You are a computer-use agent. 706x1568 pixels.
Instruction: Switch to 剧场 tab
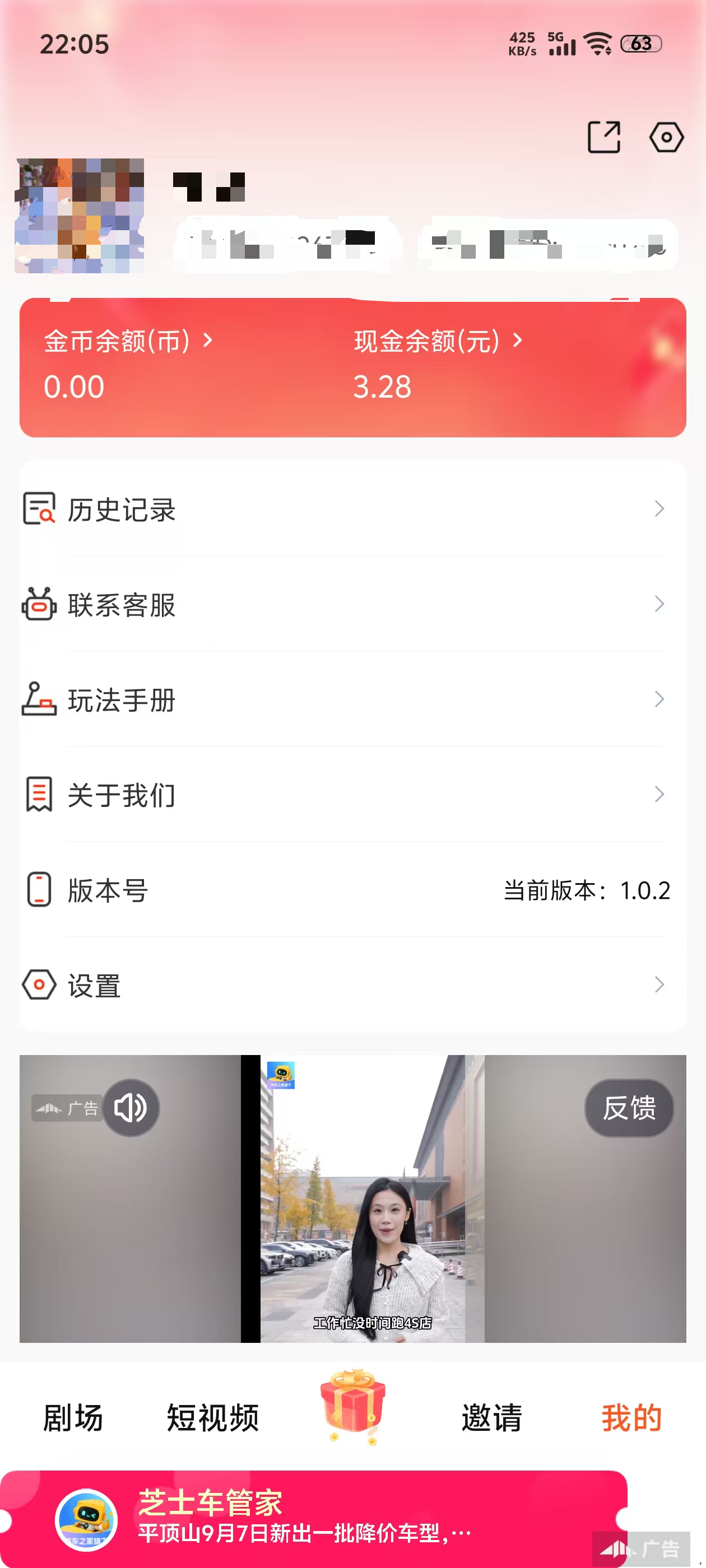click(x=73, y=1417)
